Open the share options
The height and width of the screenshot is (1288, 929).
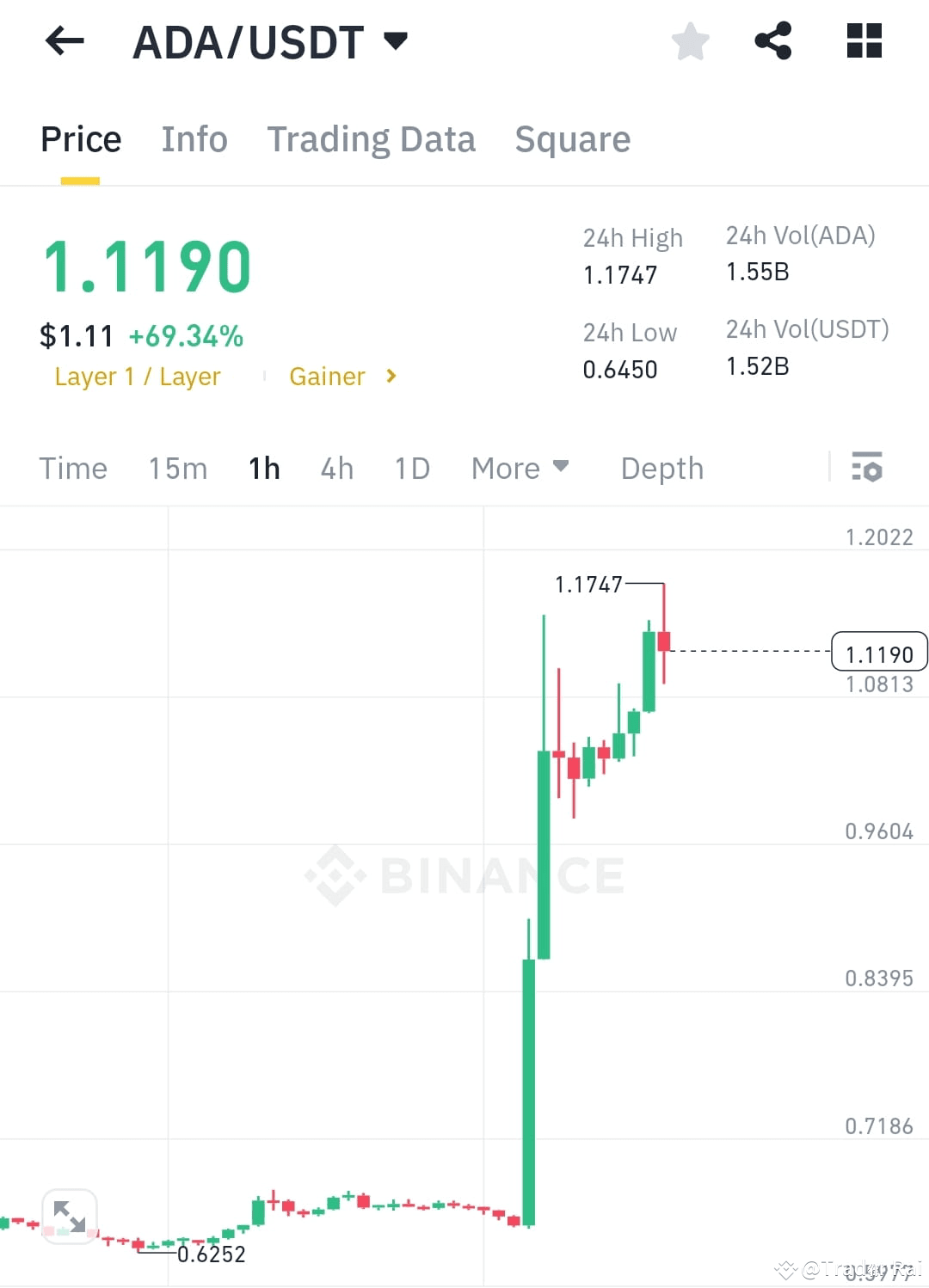[772, 40]
